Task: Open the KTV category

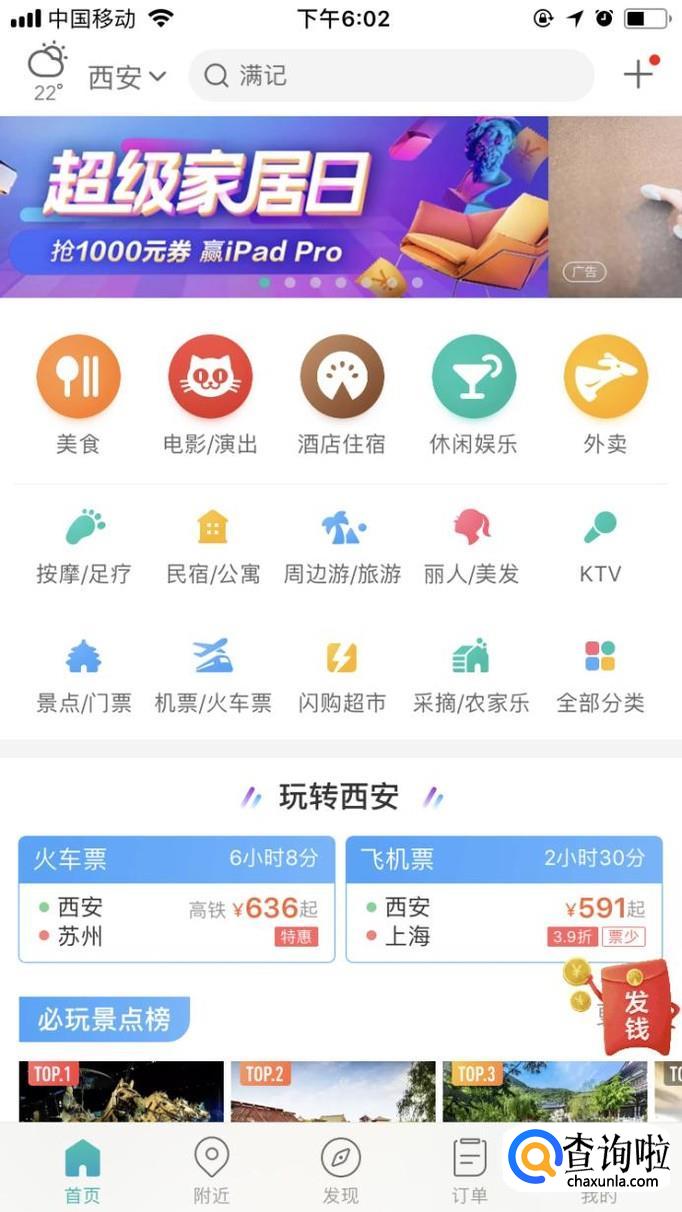Action: (600, 546)
